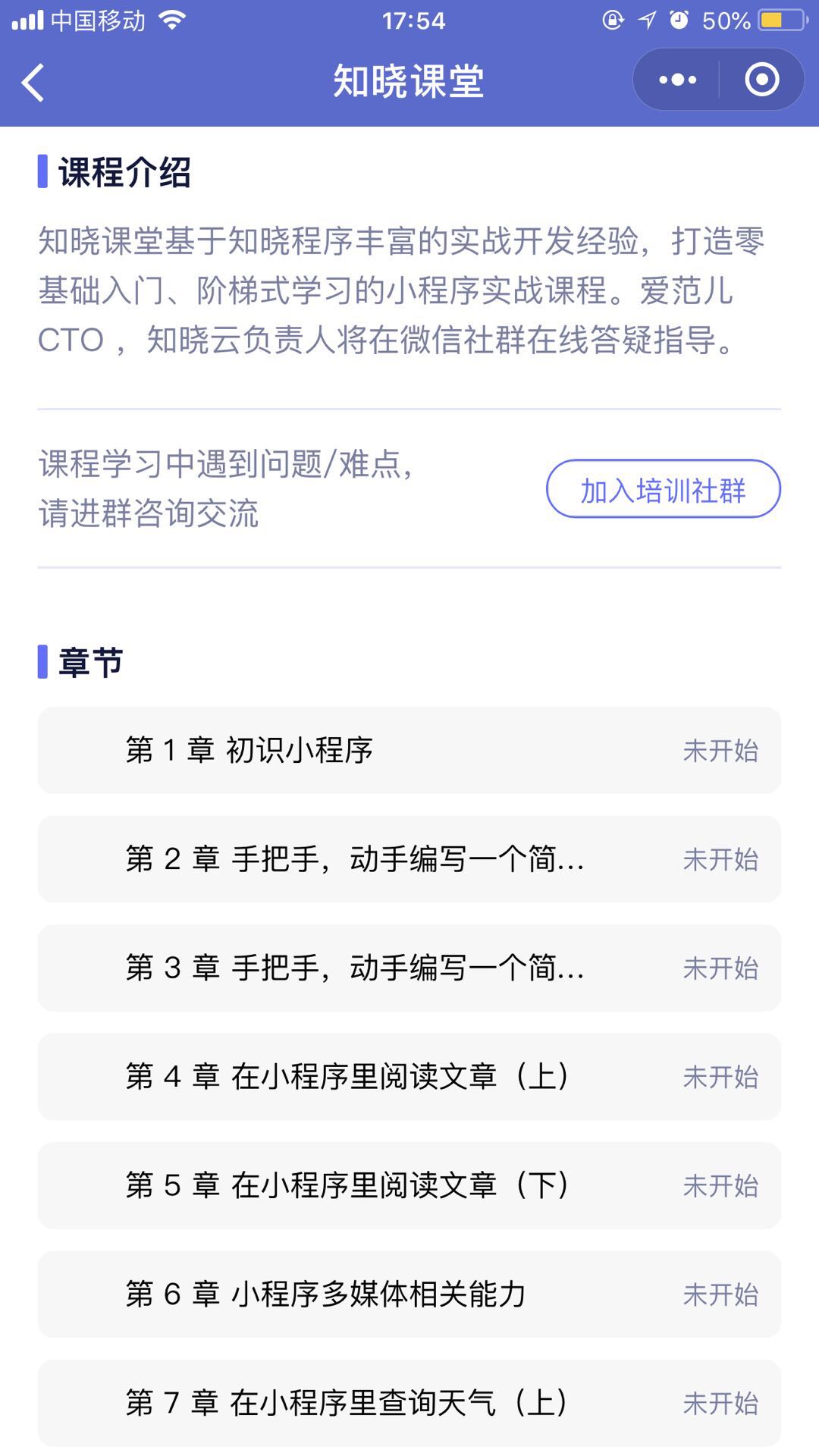
Task: Open chapter 第 2 章 手把手
Action: [409, 859]
